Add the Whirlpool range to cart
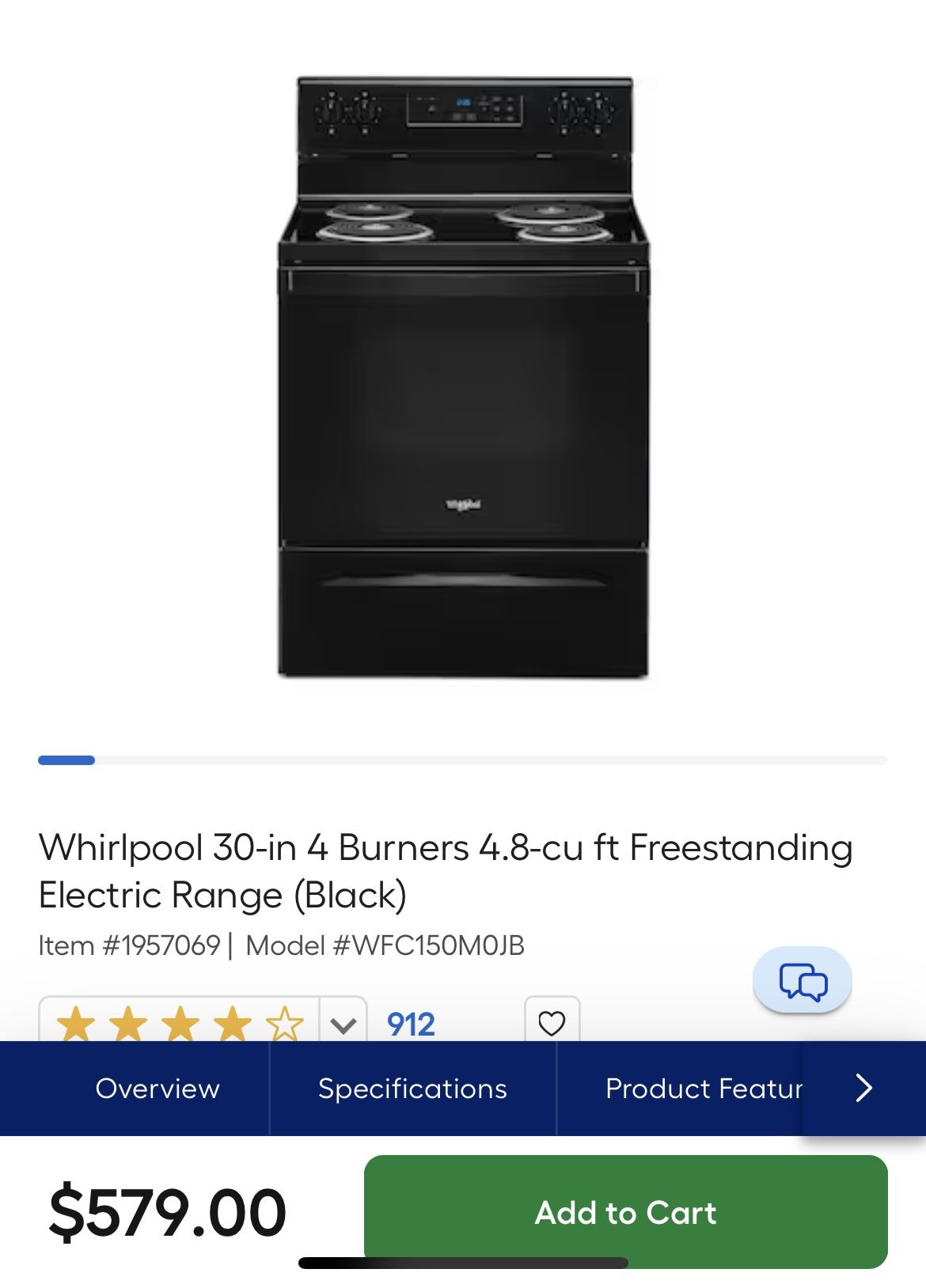 pyautogui.click(x=625, y=1211)
